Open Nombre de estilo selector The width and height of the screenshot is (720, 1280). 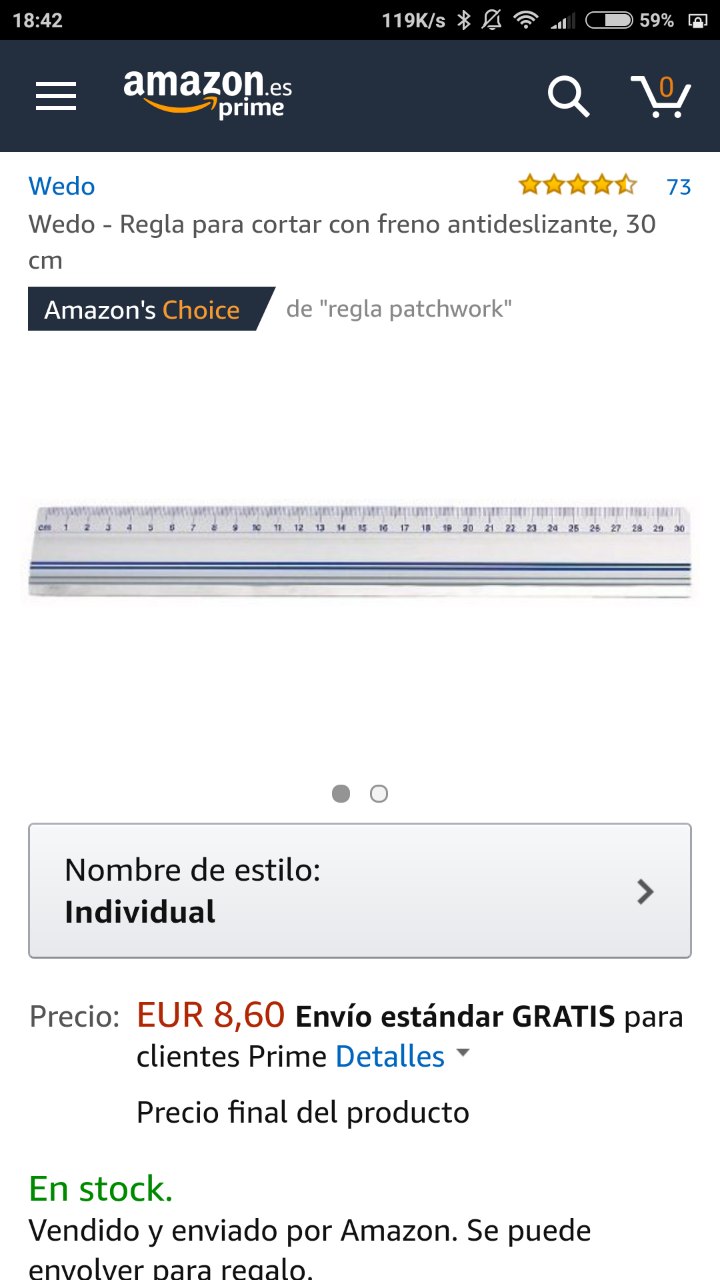360,891
